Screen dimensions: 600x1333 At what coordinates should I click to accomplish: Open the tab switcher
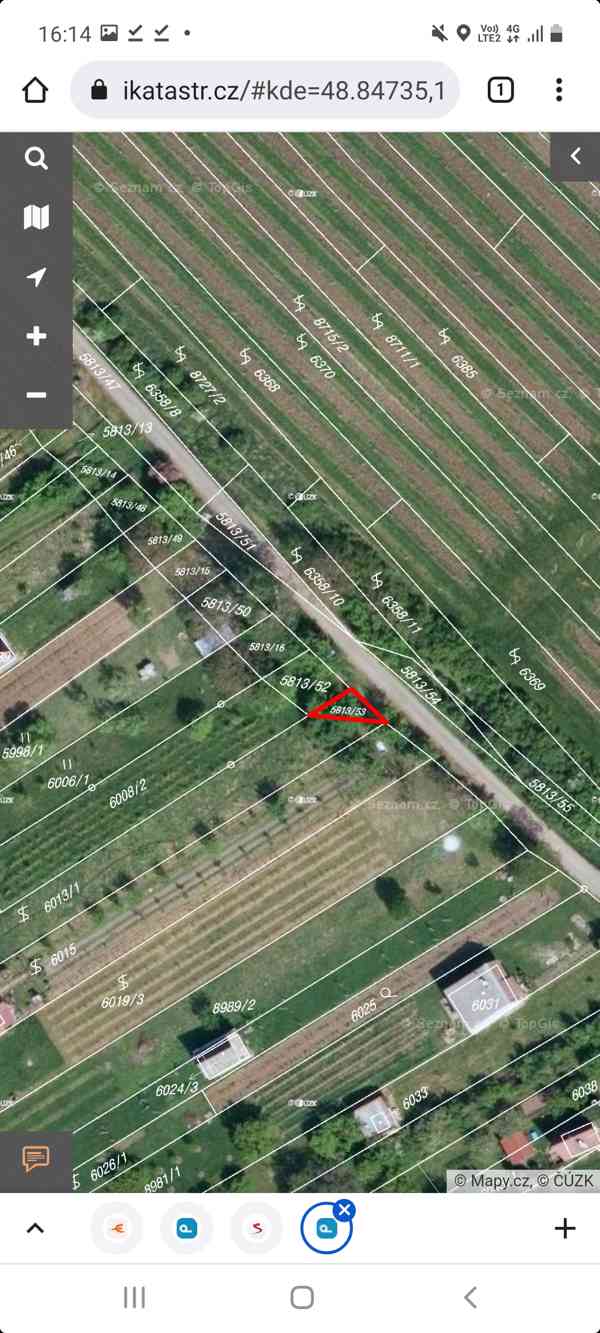point(500,91)
